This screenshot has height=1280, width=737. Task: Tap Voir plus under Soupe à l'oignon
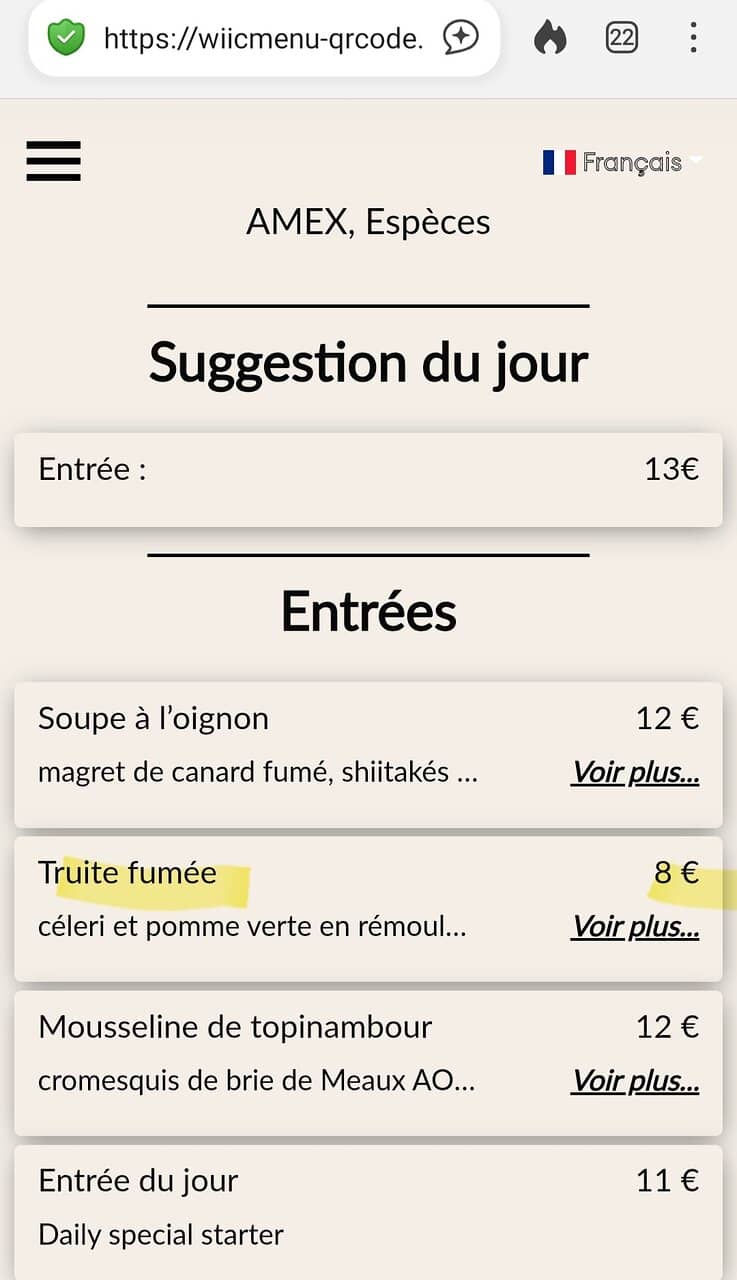635,772
